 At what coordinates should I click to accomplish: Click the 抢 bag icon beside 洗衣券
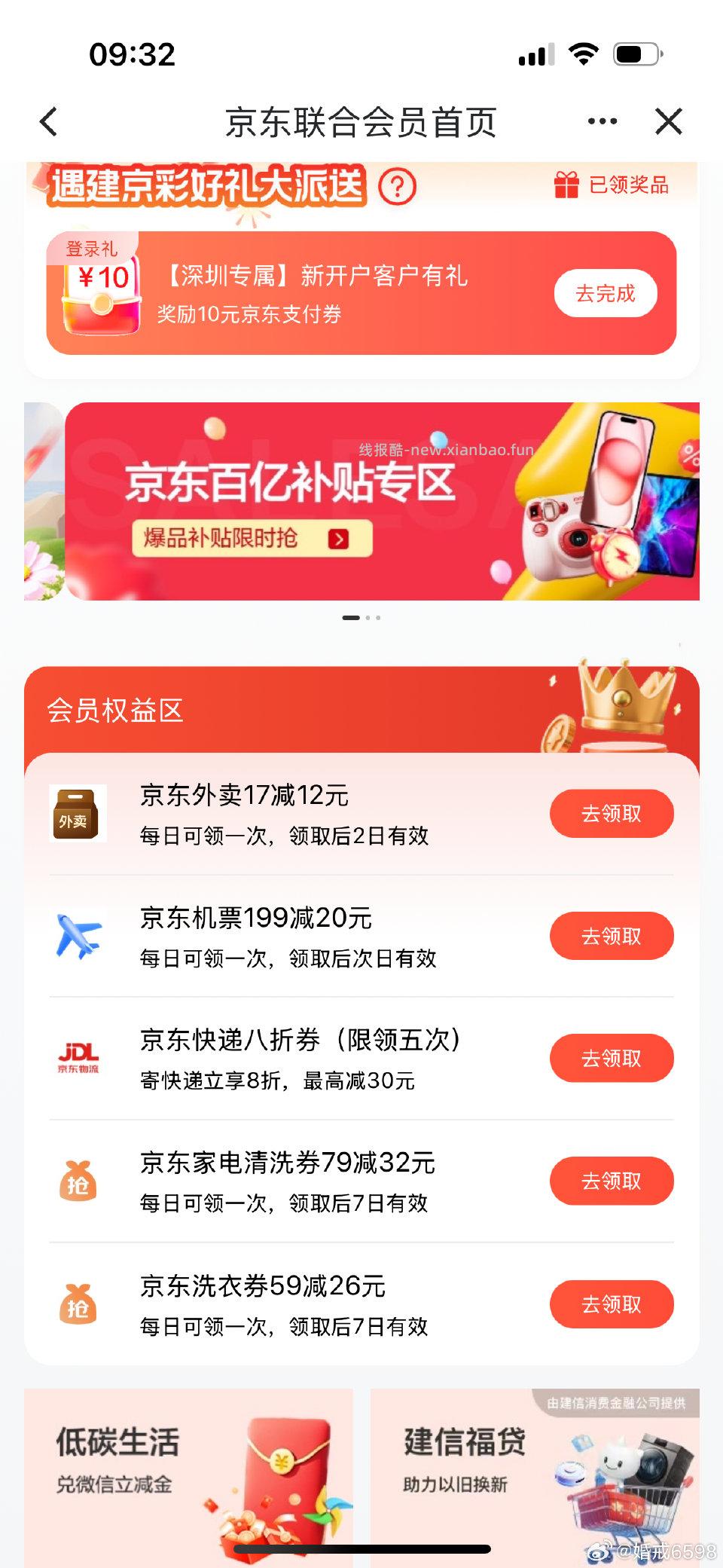[78, 1304]
